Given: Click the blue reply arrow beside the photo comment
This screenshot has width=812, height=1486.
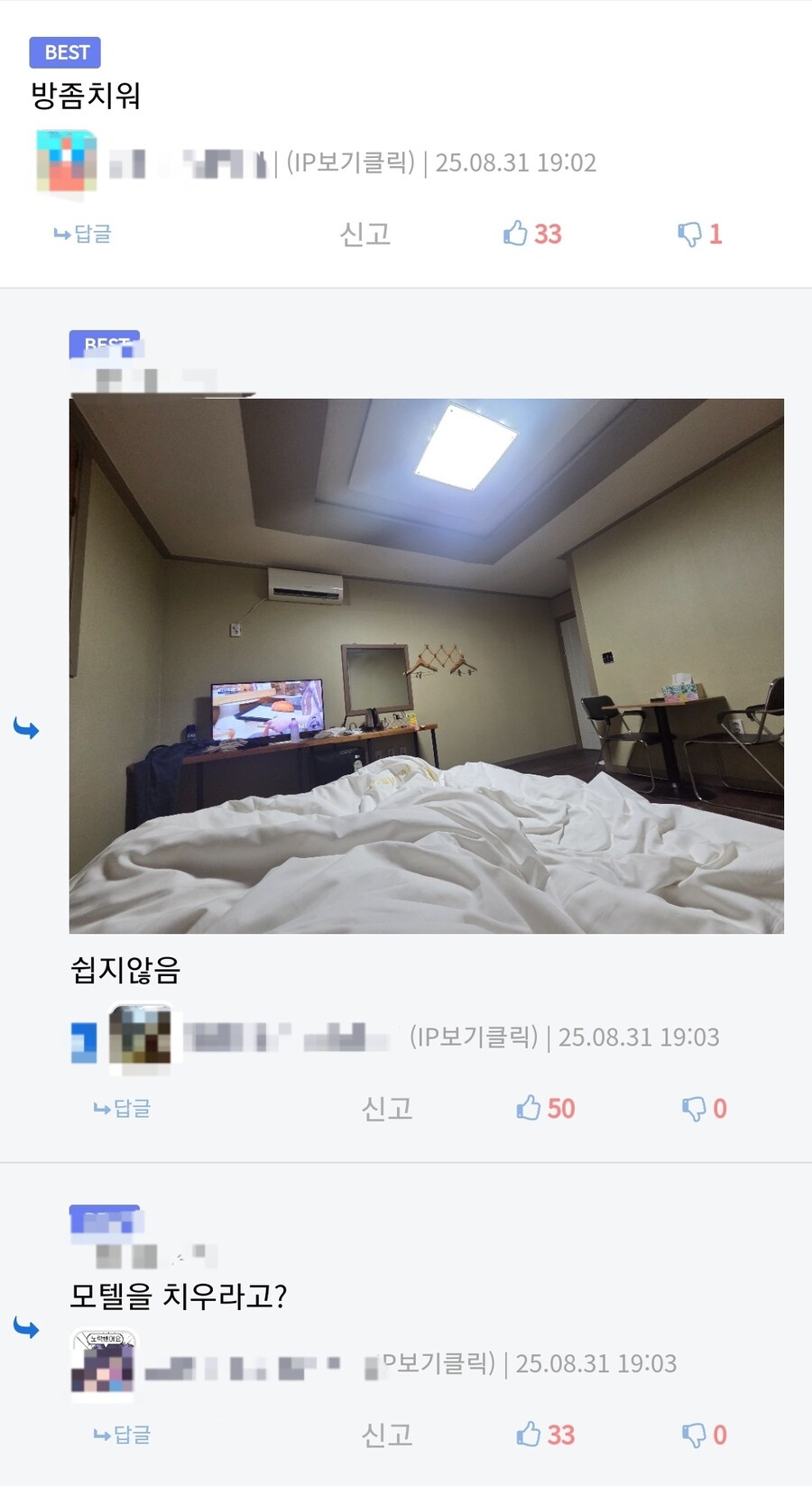Looking at the screenshot, I should pos(24,728).
